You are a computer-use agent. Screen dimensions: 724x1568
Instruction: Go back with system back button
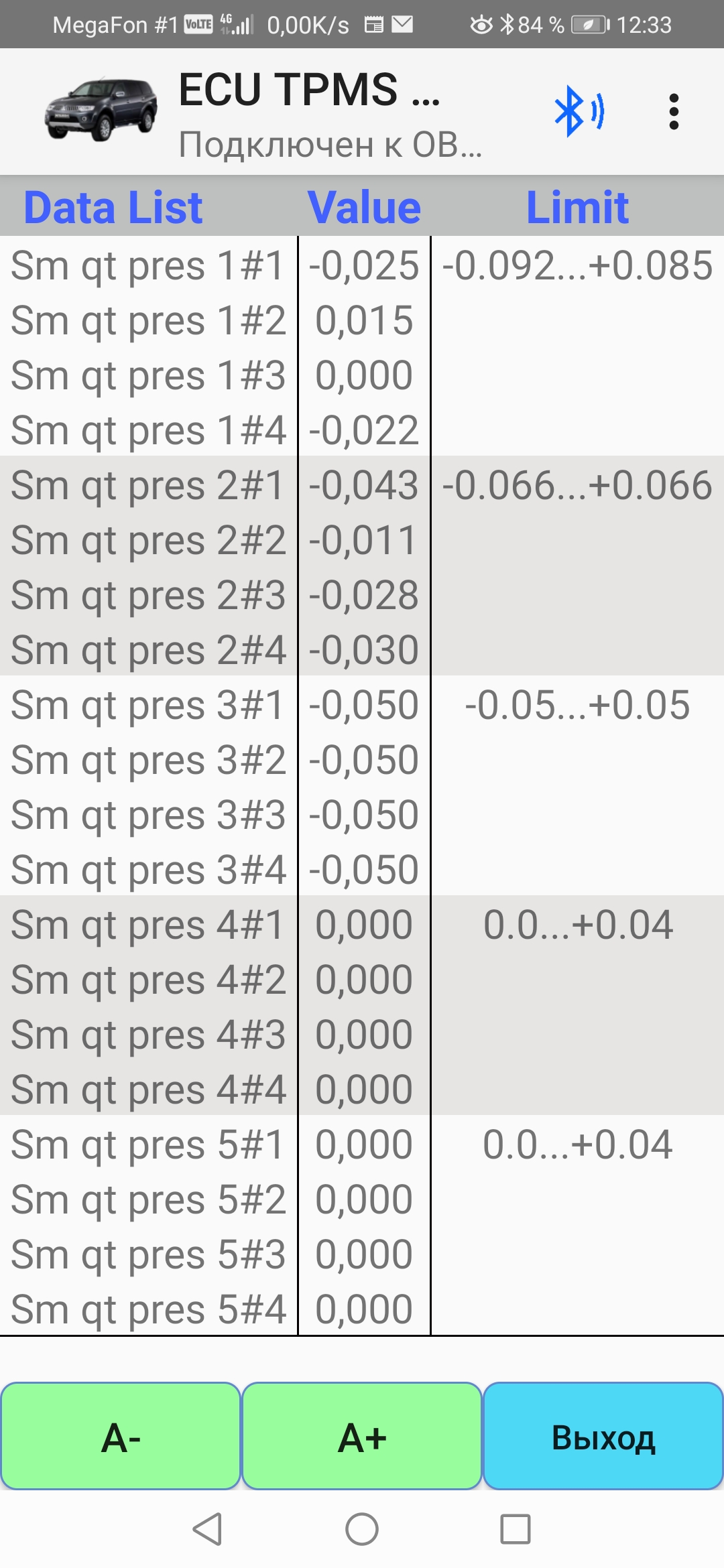point(207,1529)
